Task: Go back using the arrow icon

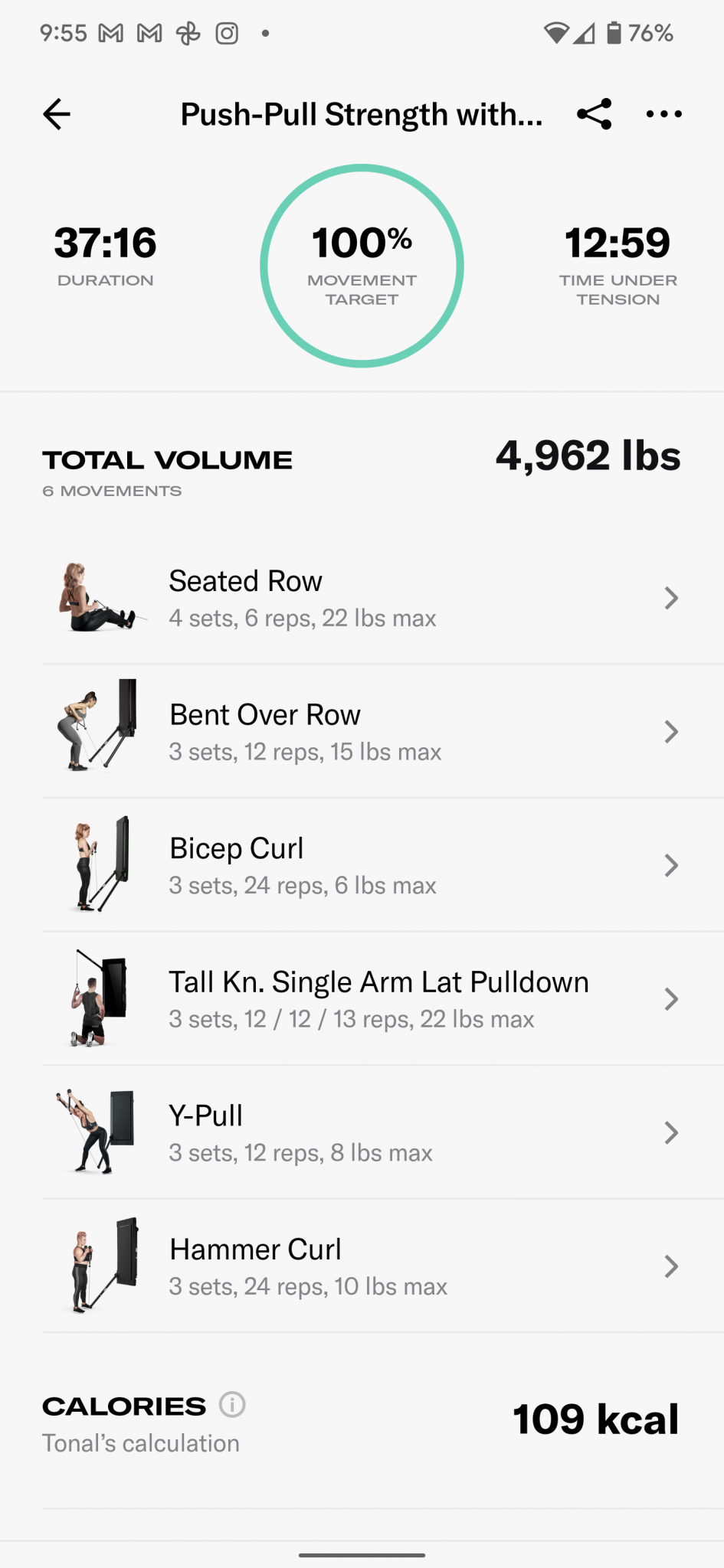Action: coord(57,115)
